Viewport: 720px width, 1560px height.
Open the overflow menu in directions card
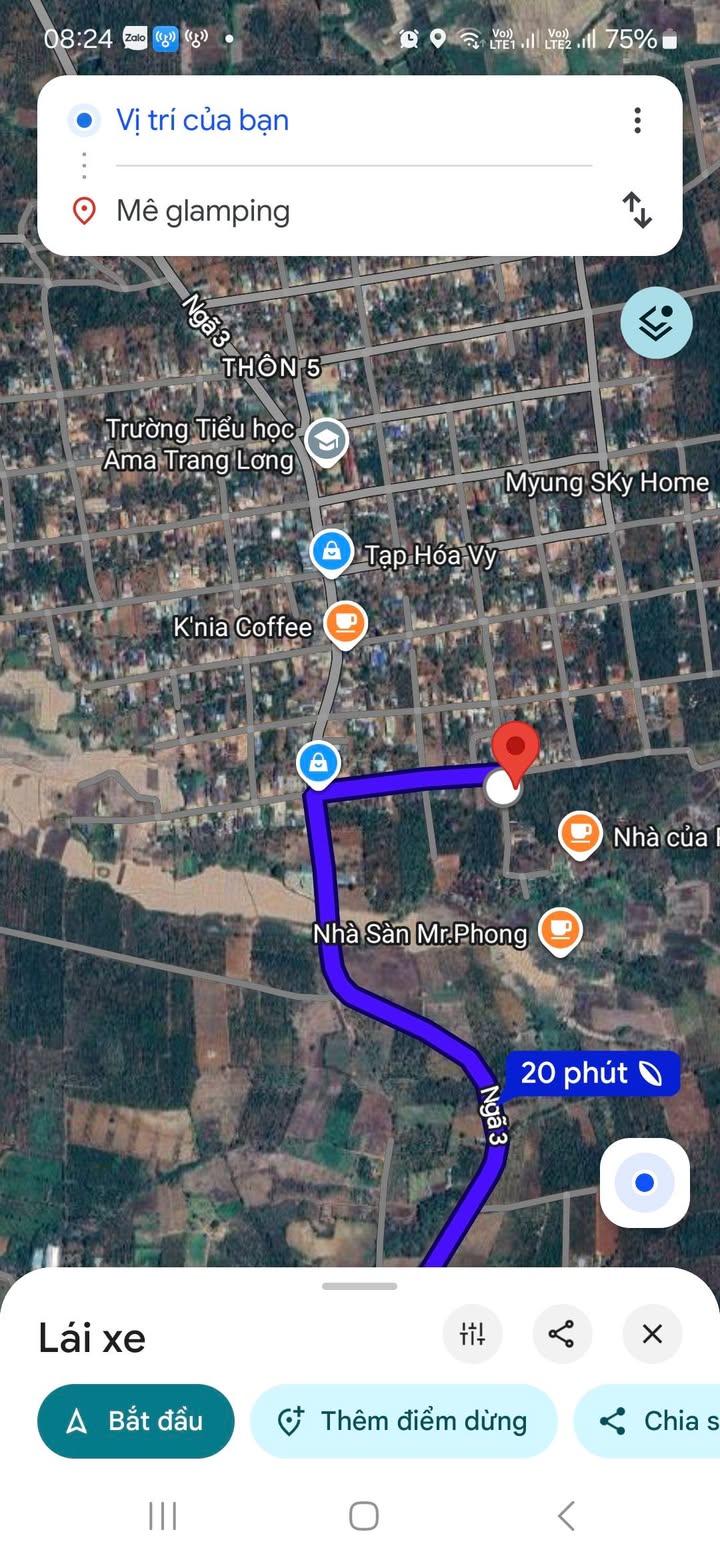637,121
